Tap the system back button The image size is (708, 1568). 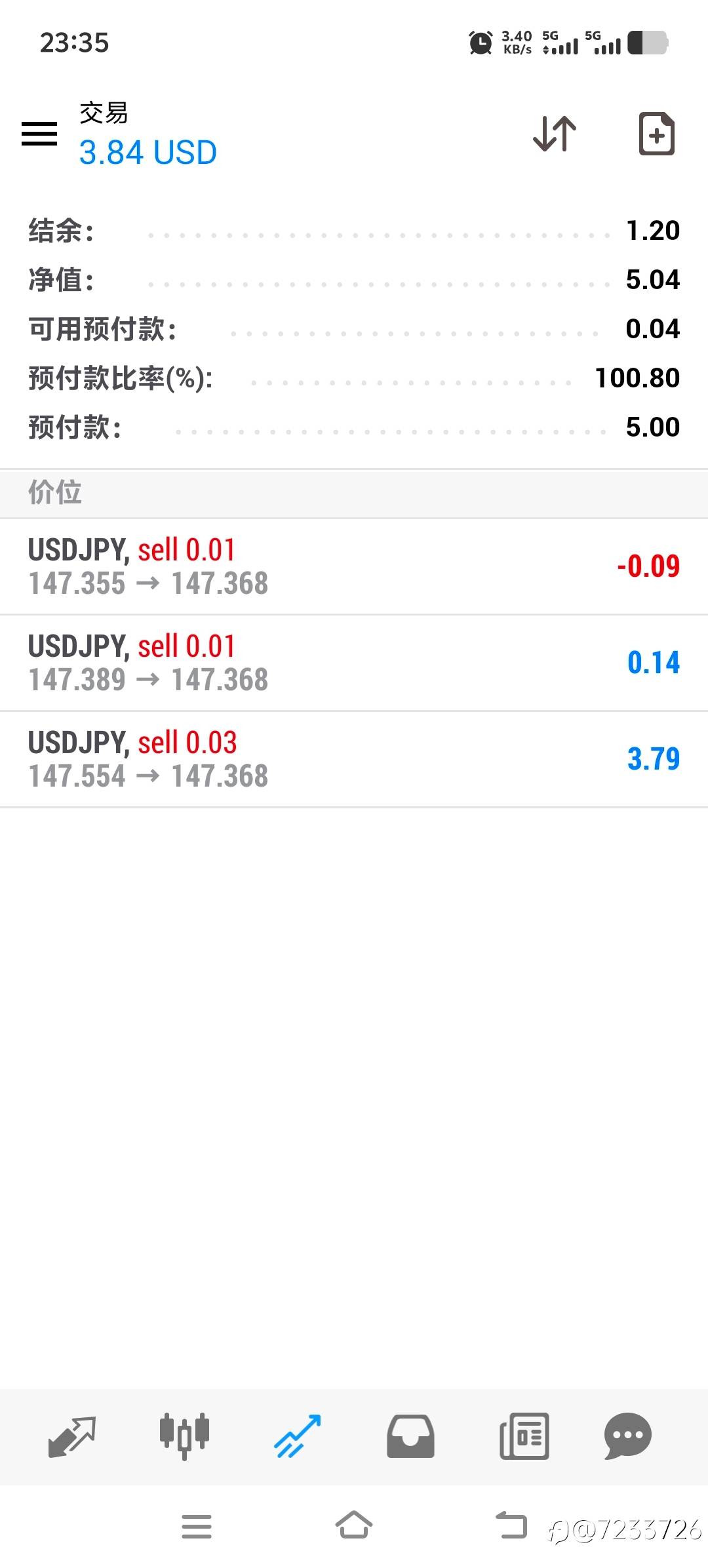[x=511, y=1525]
